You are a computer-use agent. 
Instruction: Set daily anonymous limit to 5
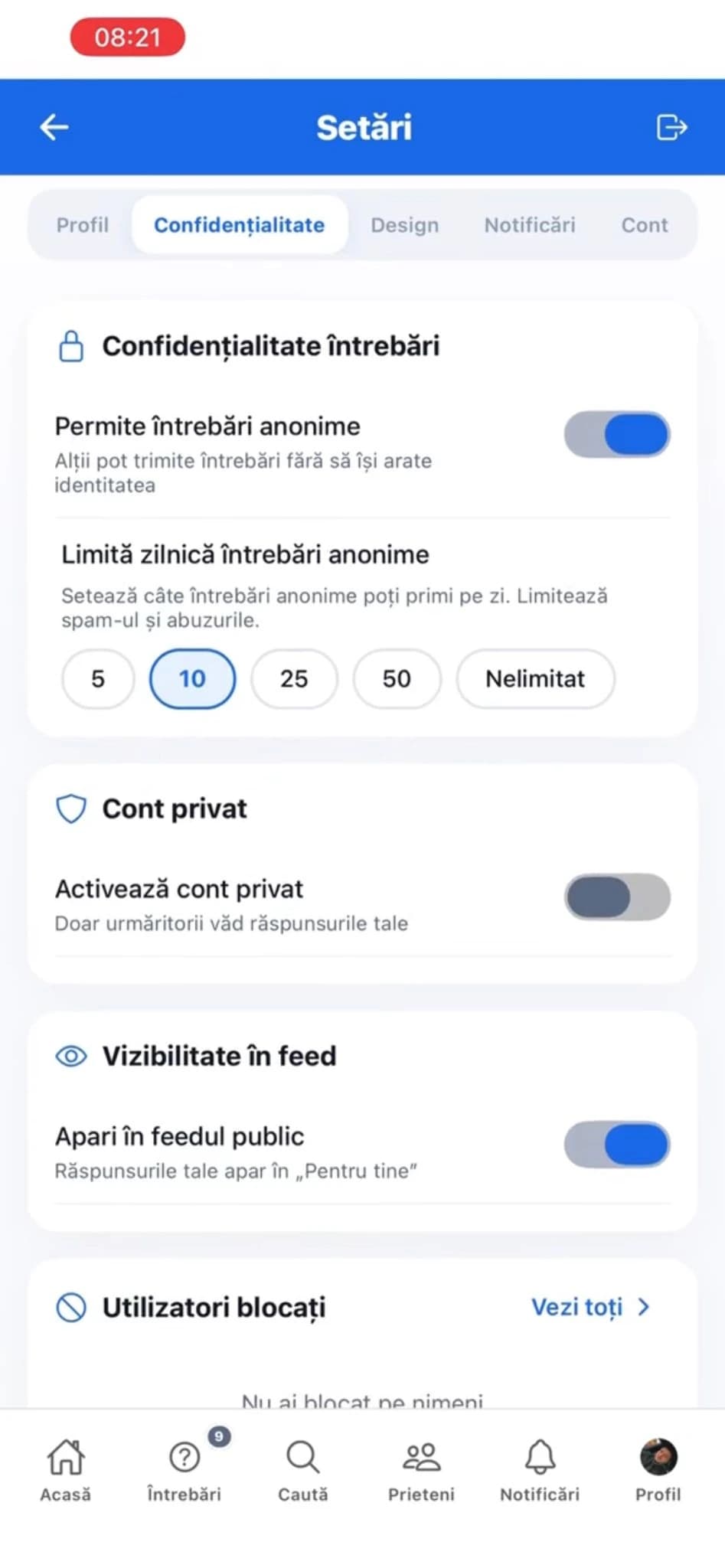(x=98, y=678)
